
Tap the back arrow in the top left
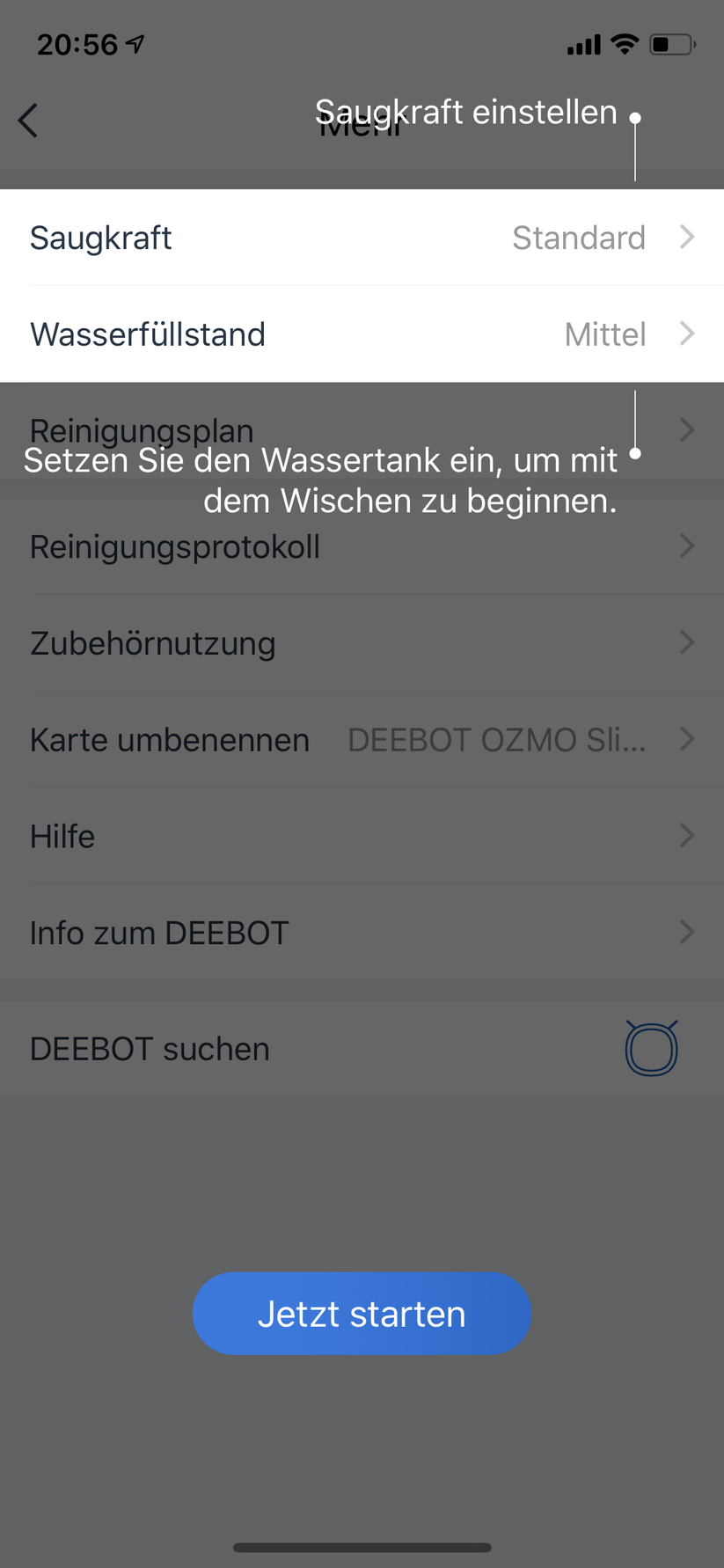(28, 120)
